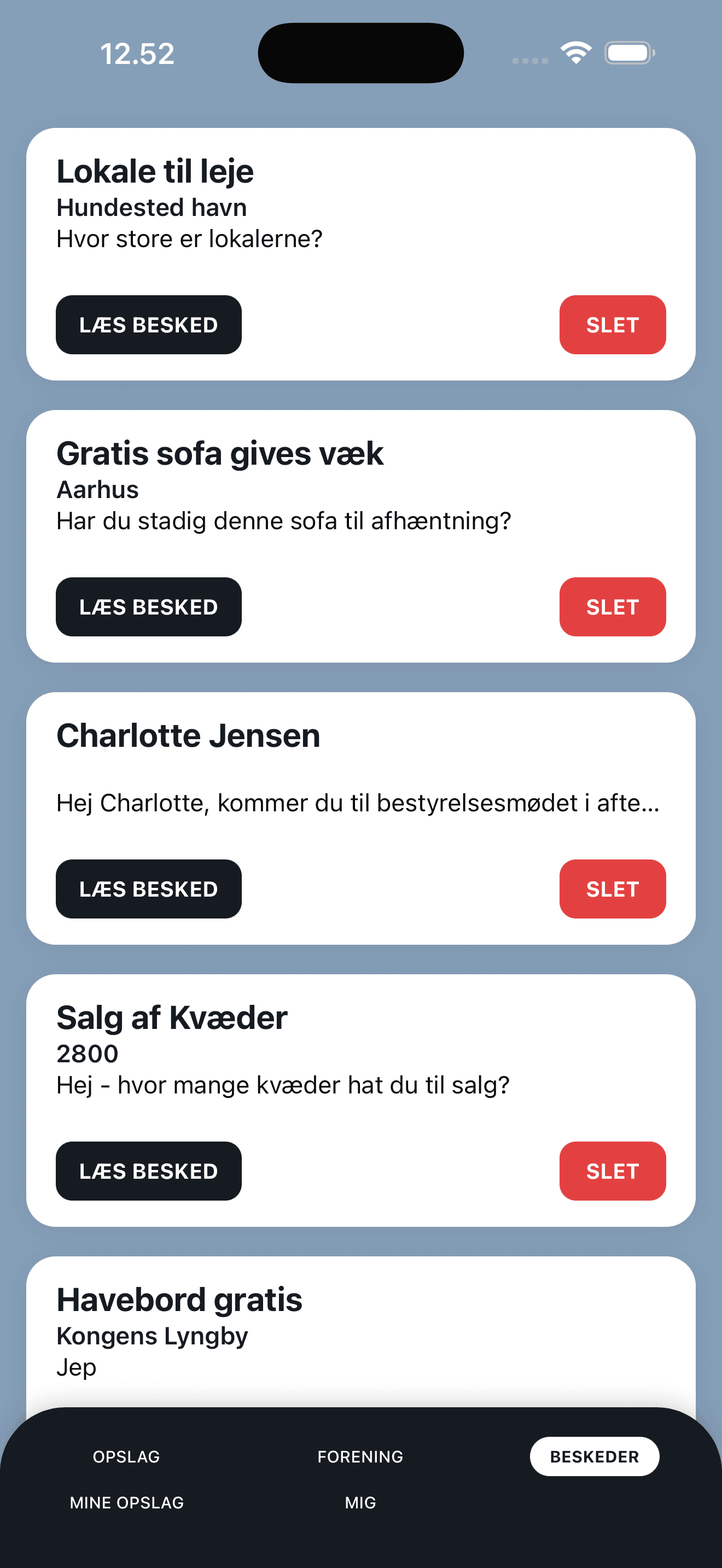Select the BESKEDER tab
Image resolution: width=722 pixels, height=1568 pixels.
[594, 1456]
